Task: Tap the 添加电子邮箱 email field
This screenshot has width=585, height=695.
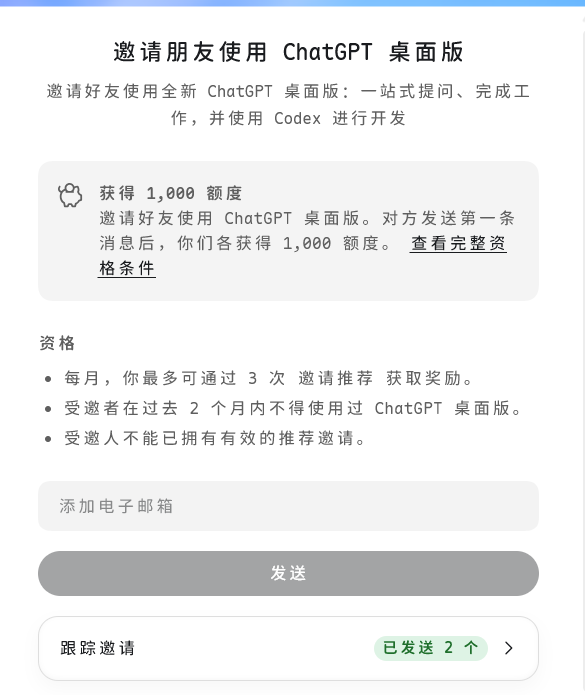Action: [x=289, y=506]
